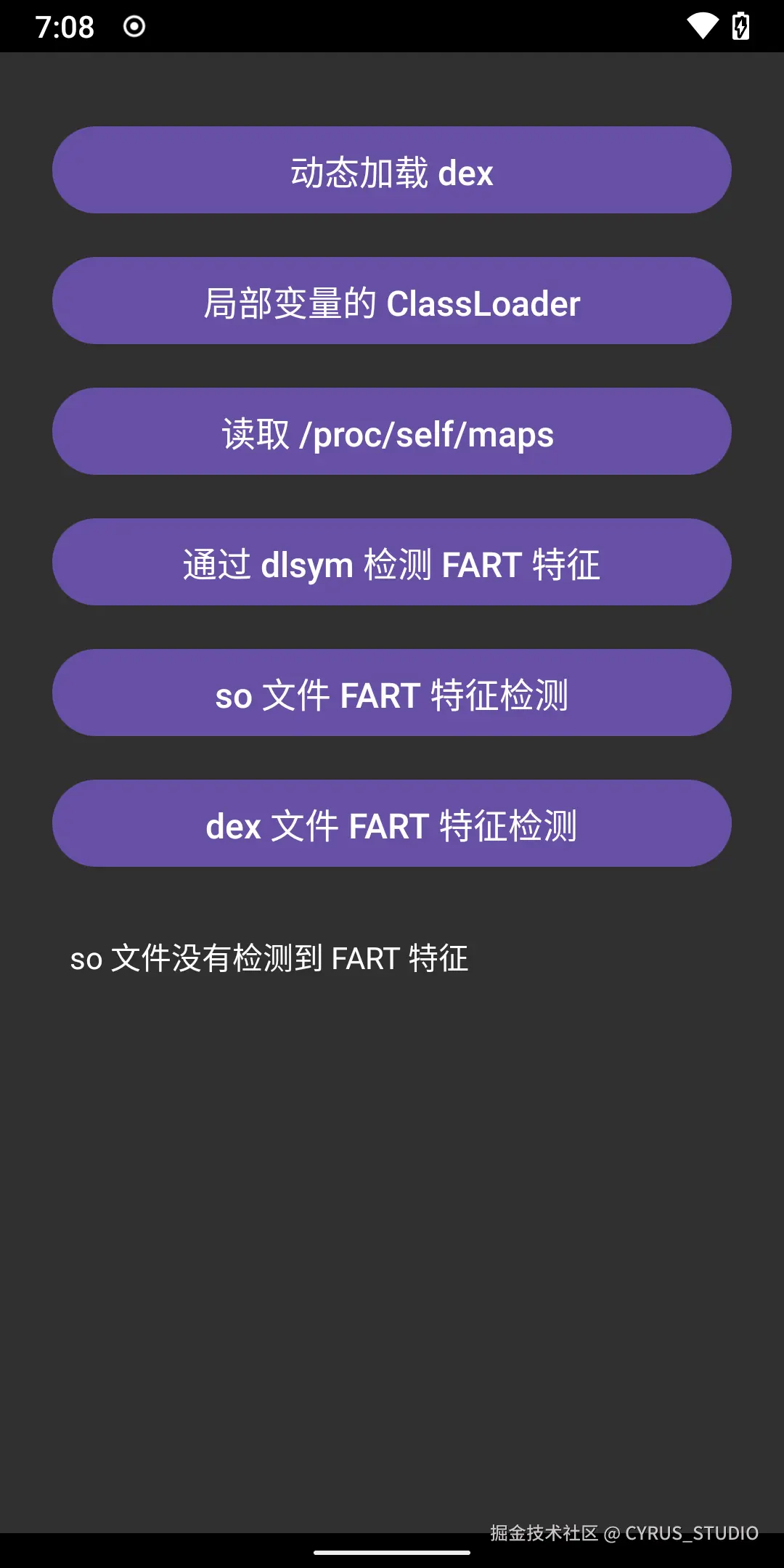Viewport: 784px width, 1568px height.
Task: Start 通过 dlsym 检测 FART 特征 detection
Action: [x=392, y=562]
